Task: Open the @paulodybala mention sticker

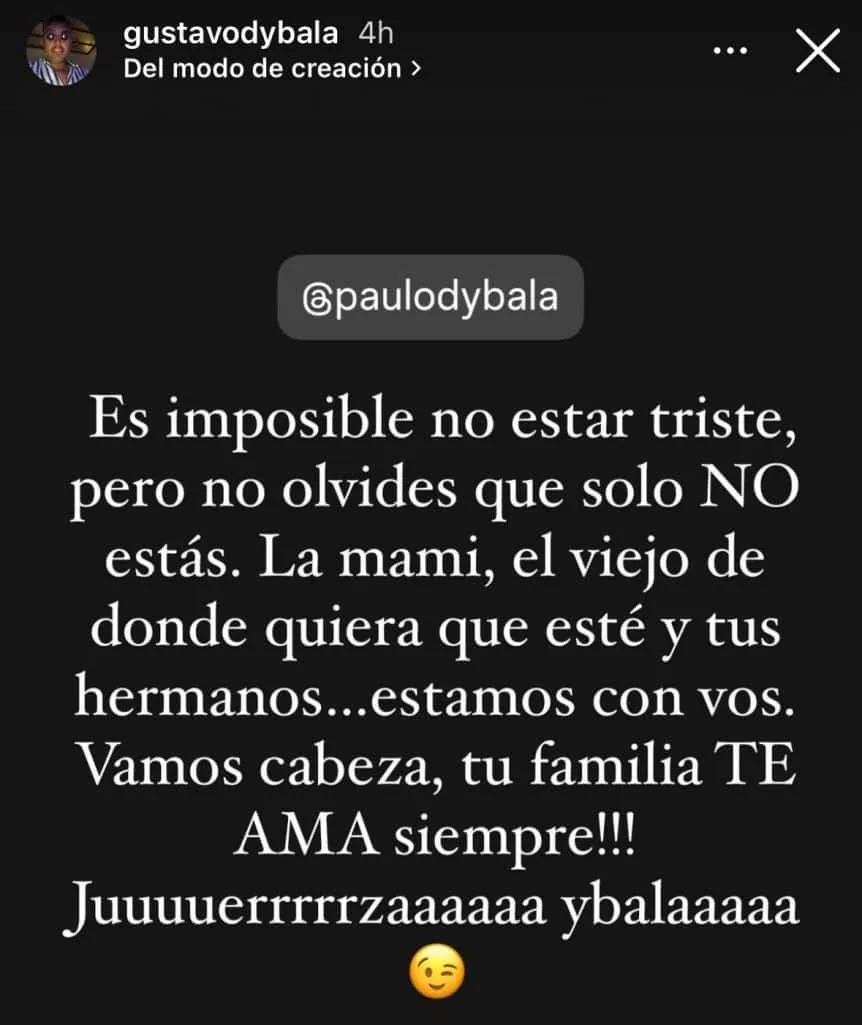Action: click(x=430, y=297)
